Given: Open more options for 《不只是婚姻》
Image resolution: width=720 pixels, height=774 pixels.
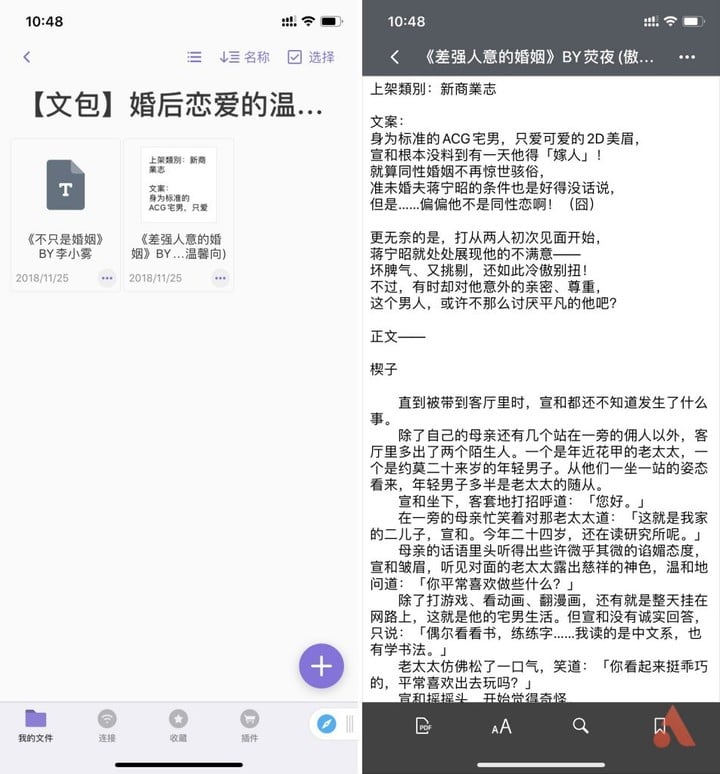Looking at the screenshot, I should 107,278.
